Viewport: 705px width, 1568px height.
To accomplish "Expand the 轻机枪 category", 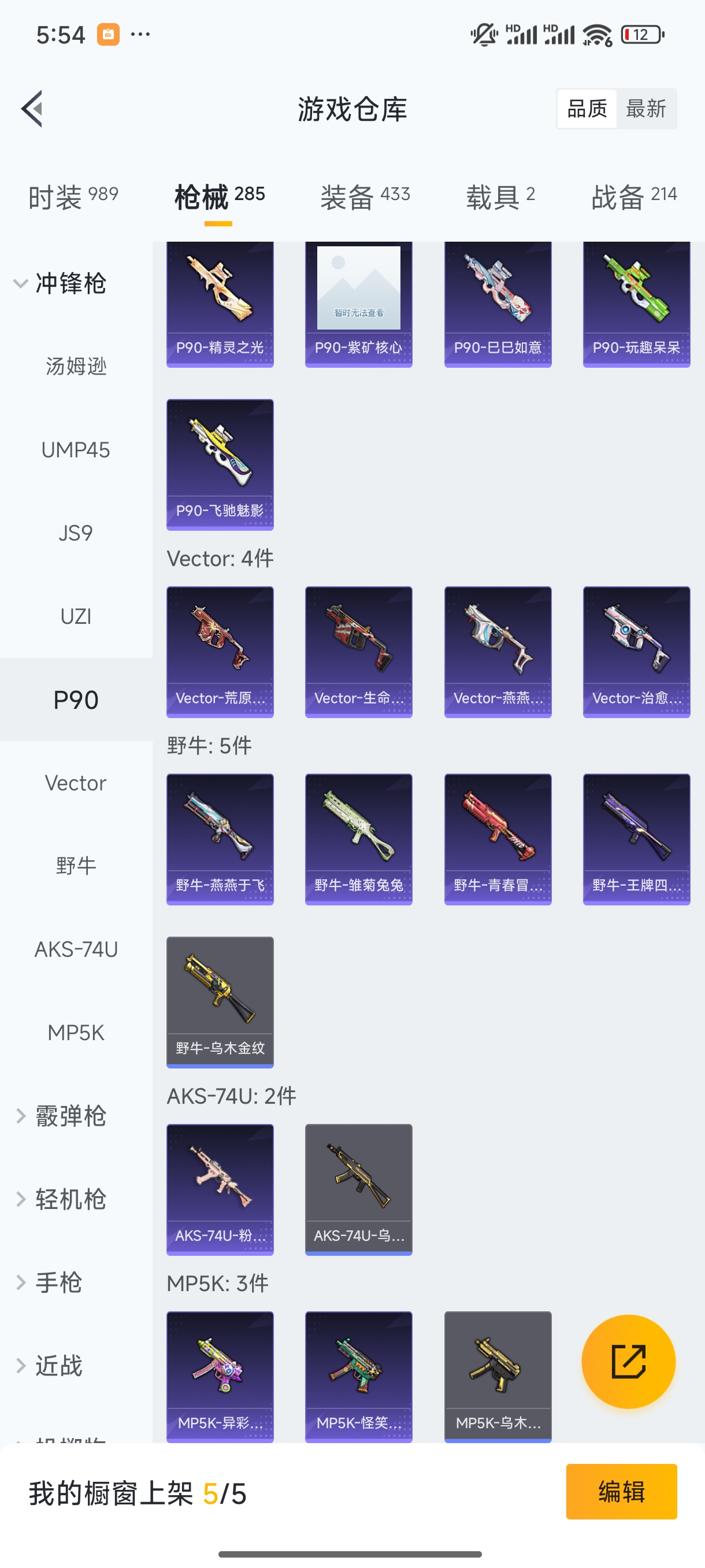I will 61,1199.
